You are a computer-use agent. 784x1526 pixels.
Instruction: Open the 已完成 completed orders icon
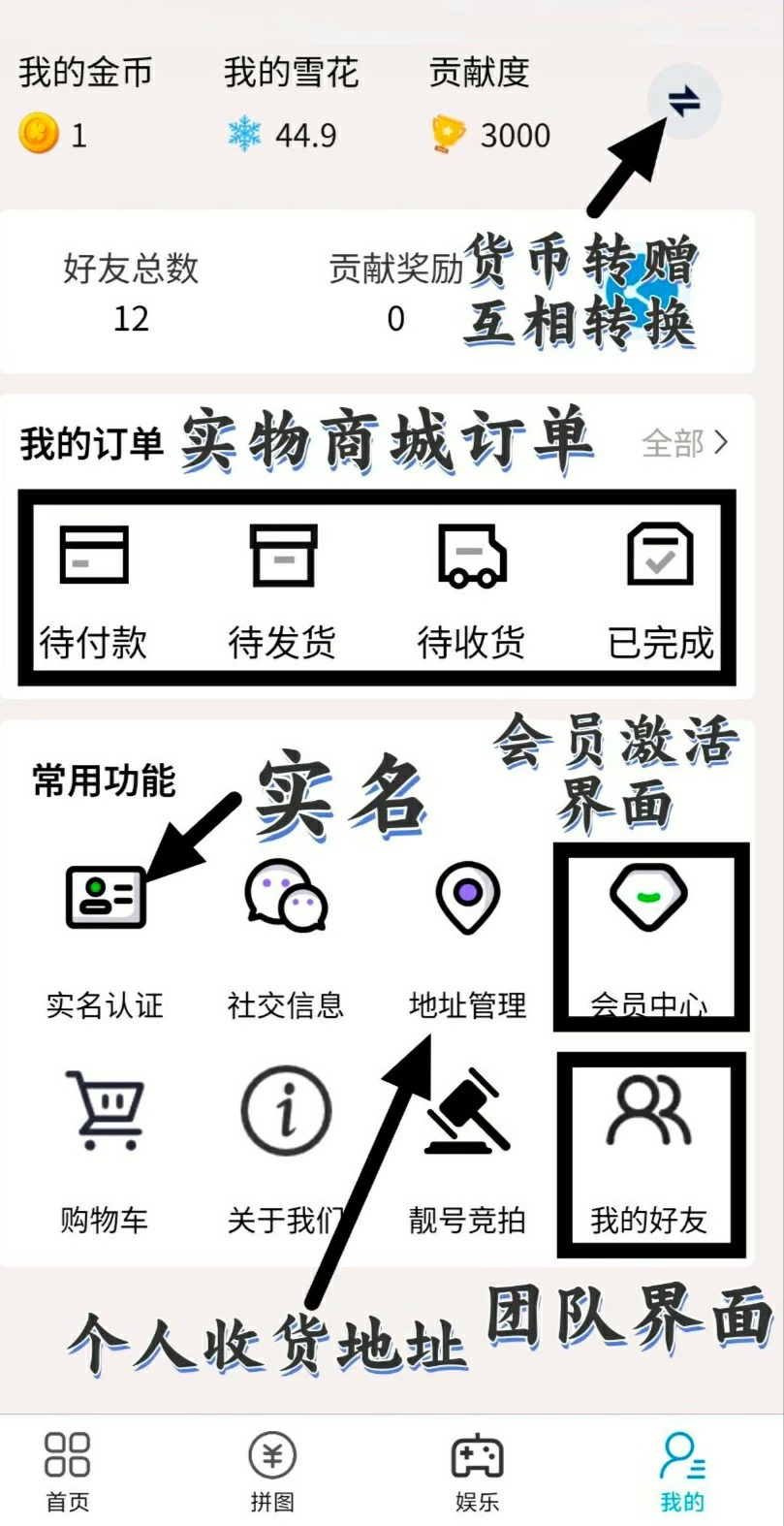[x=660, y=556]
